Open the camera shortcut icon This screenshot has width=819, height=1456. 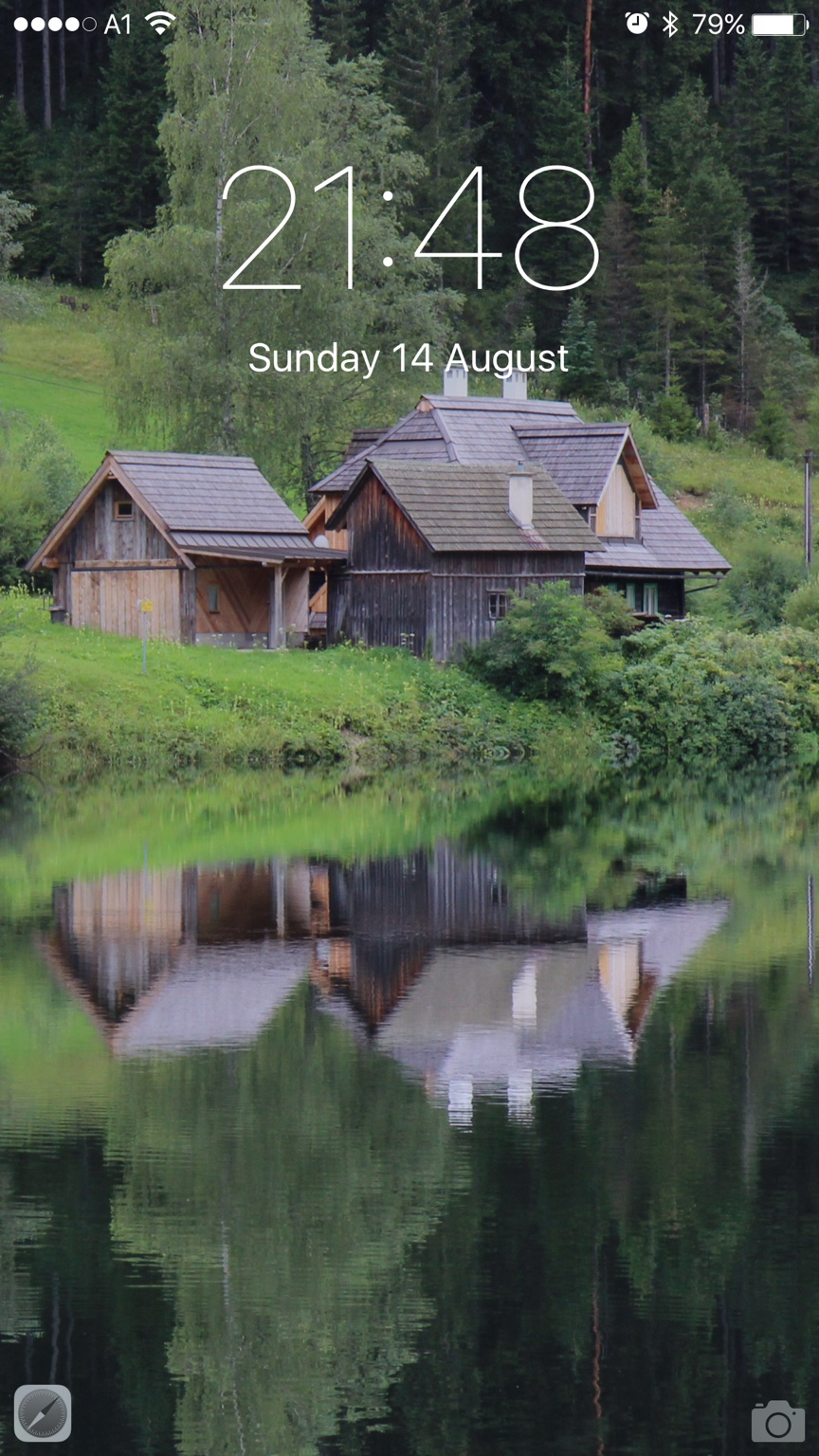(x=777, y=1421)
